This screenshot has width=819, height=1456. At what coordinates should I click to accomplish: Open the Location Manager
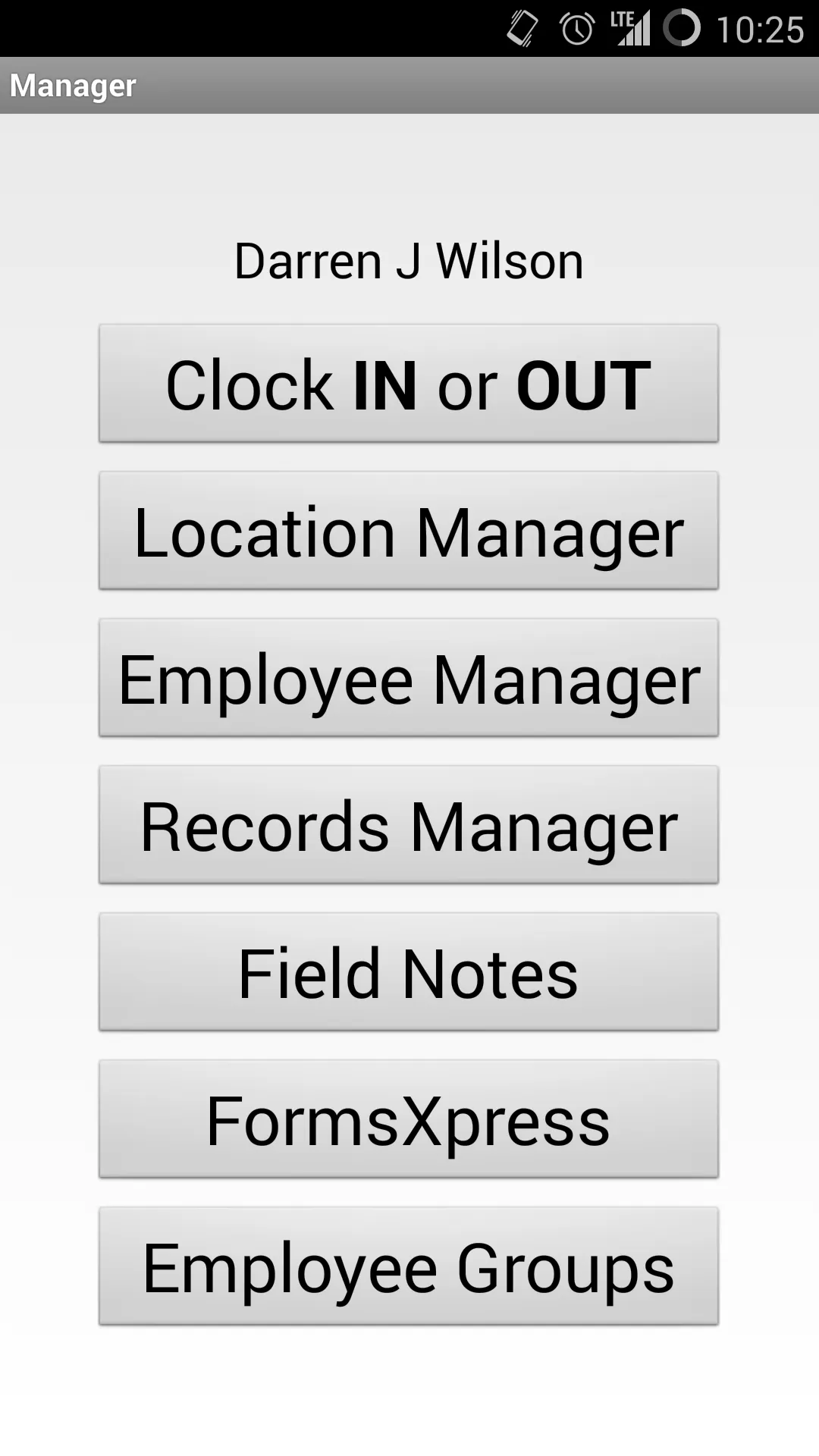(x=408, y=531)
